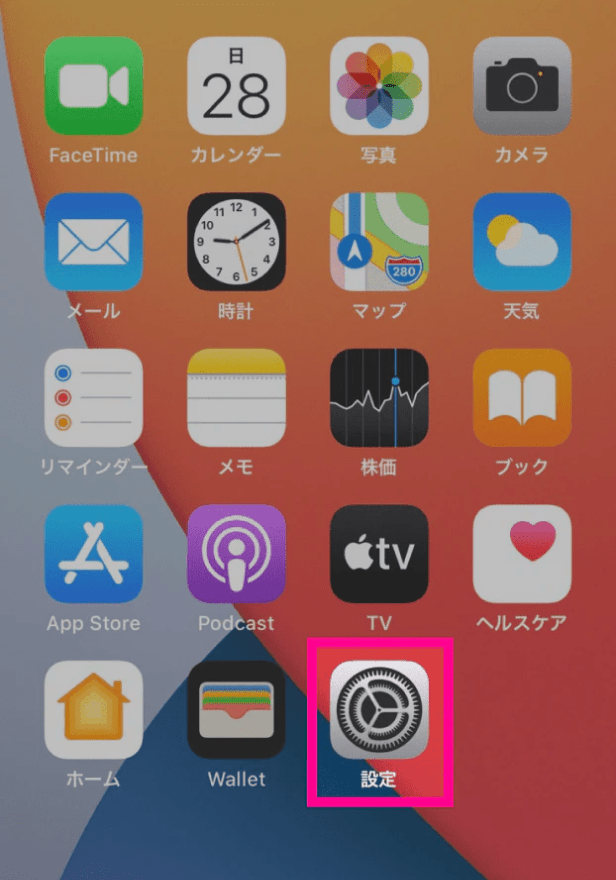
Task: Launch the Apple TV app
Action: (379, 554)
